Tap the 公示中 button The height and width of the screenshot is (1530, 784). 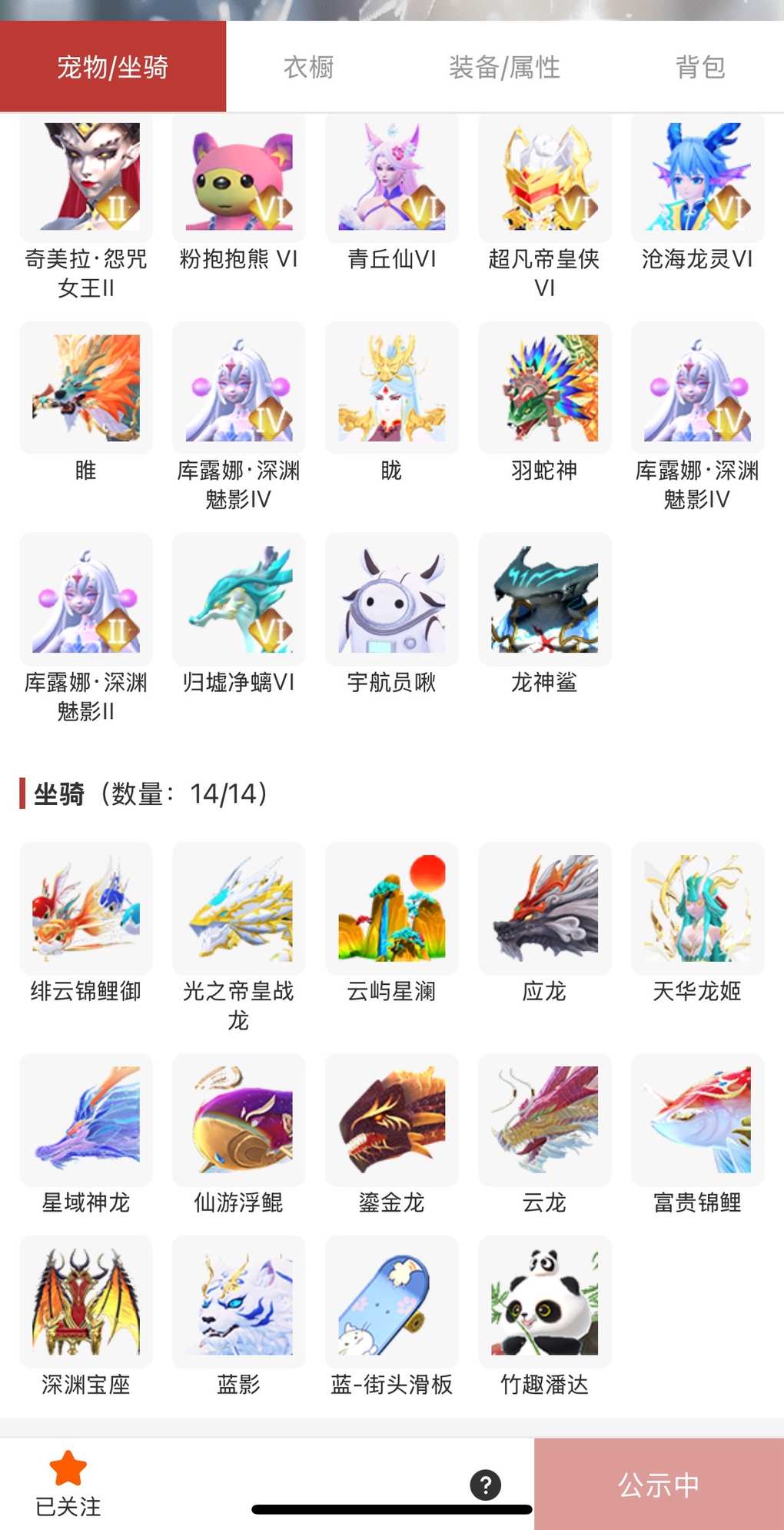point(659,1485)
